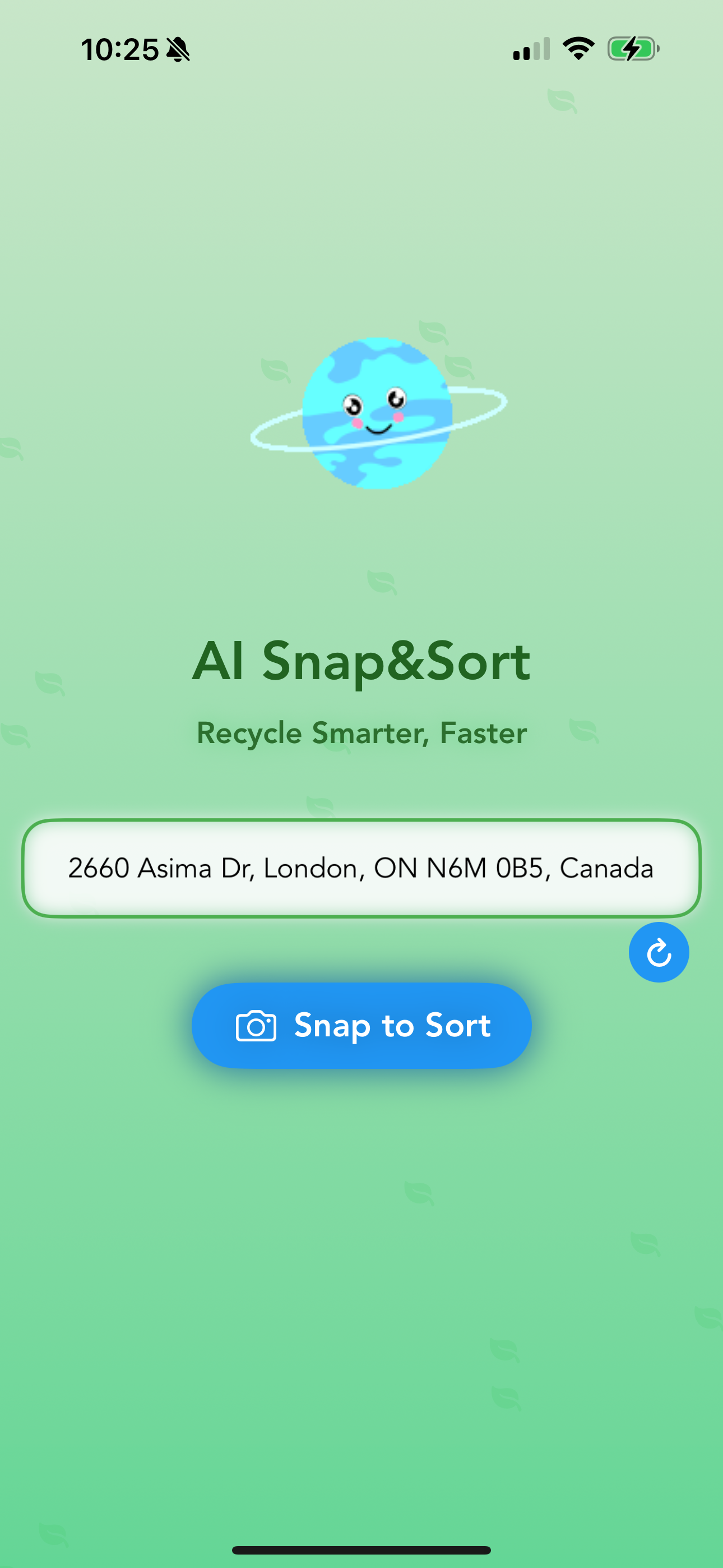
Task: Refresh the current location address
Action: click(x=659, y=953)
